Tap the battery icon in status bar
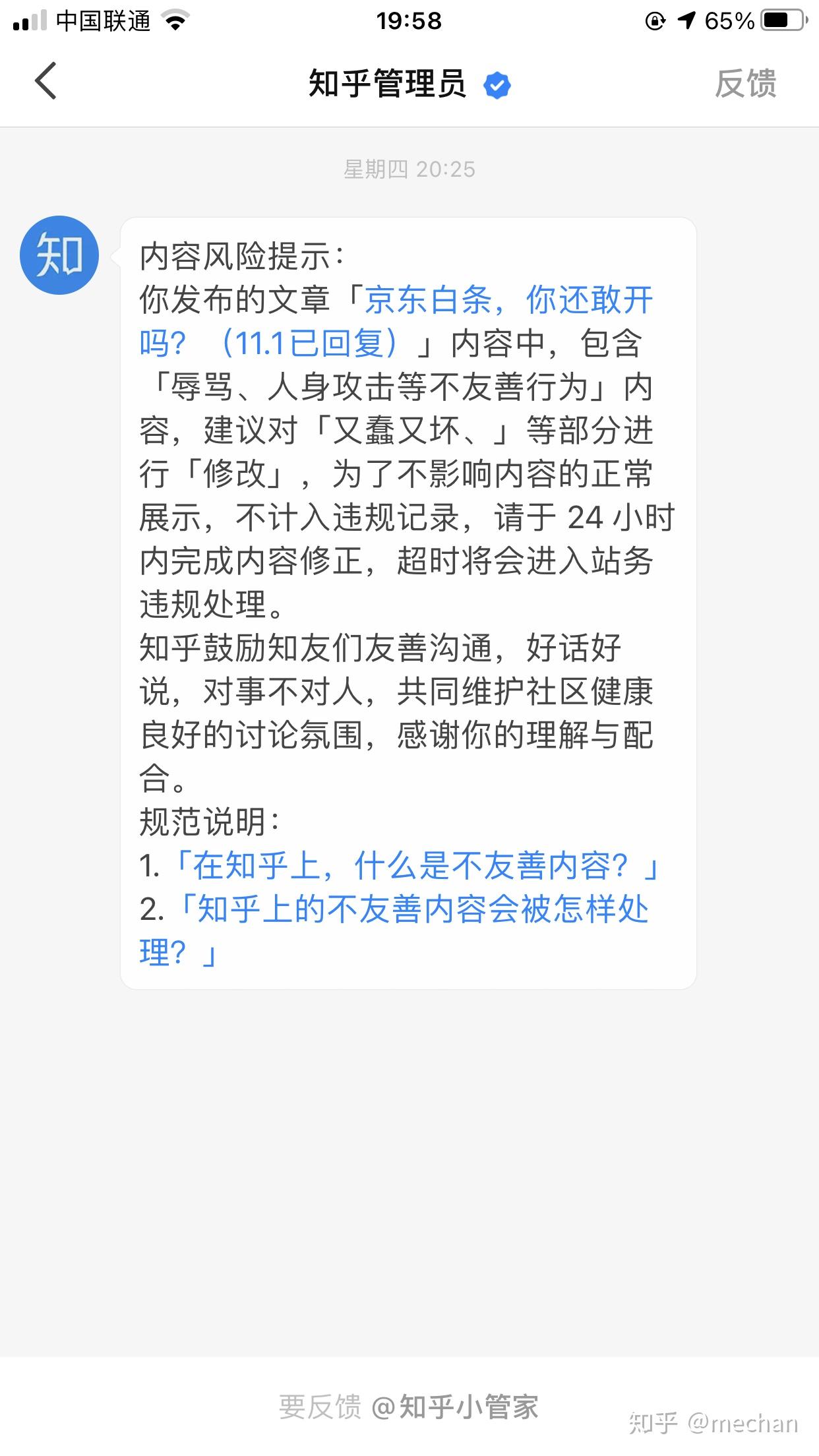 click(x=781, y=20)
